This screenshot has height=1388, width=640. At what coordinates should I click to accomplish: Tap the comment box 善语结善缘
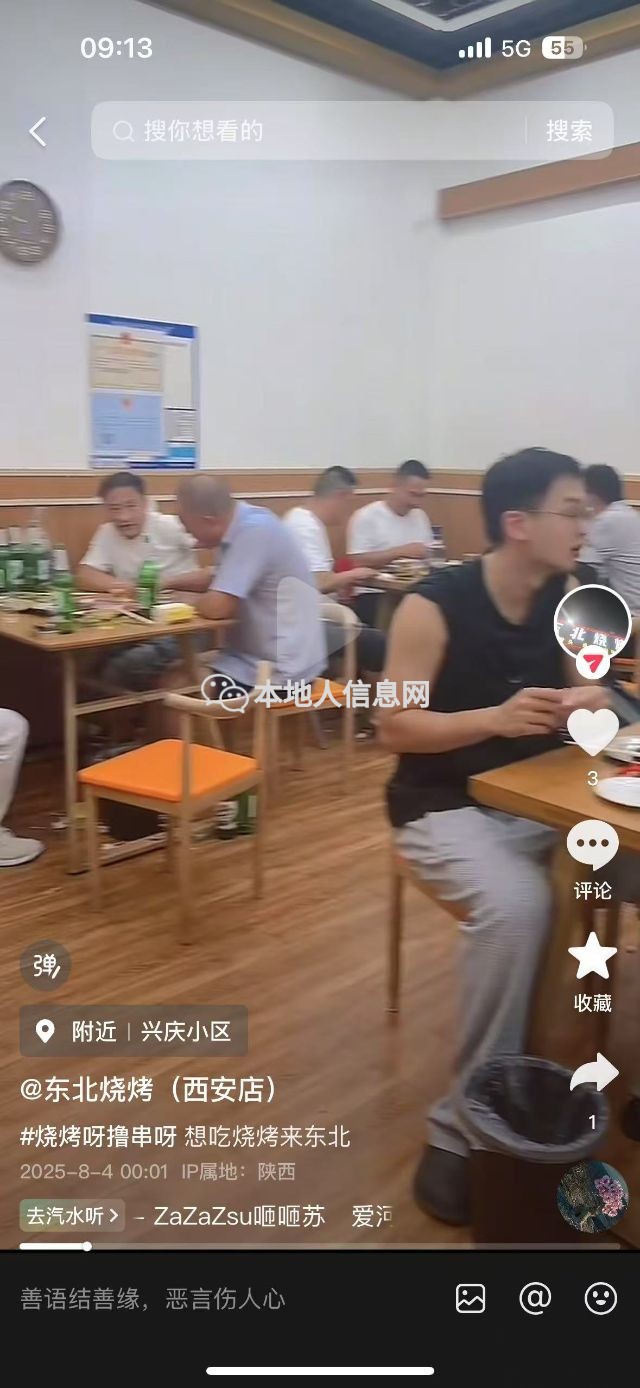[200, 1299]
